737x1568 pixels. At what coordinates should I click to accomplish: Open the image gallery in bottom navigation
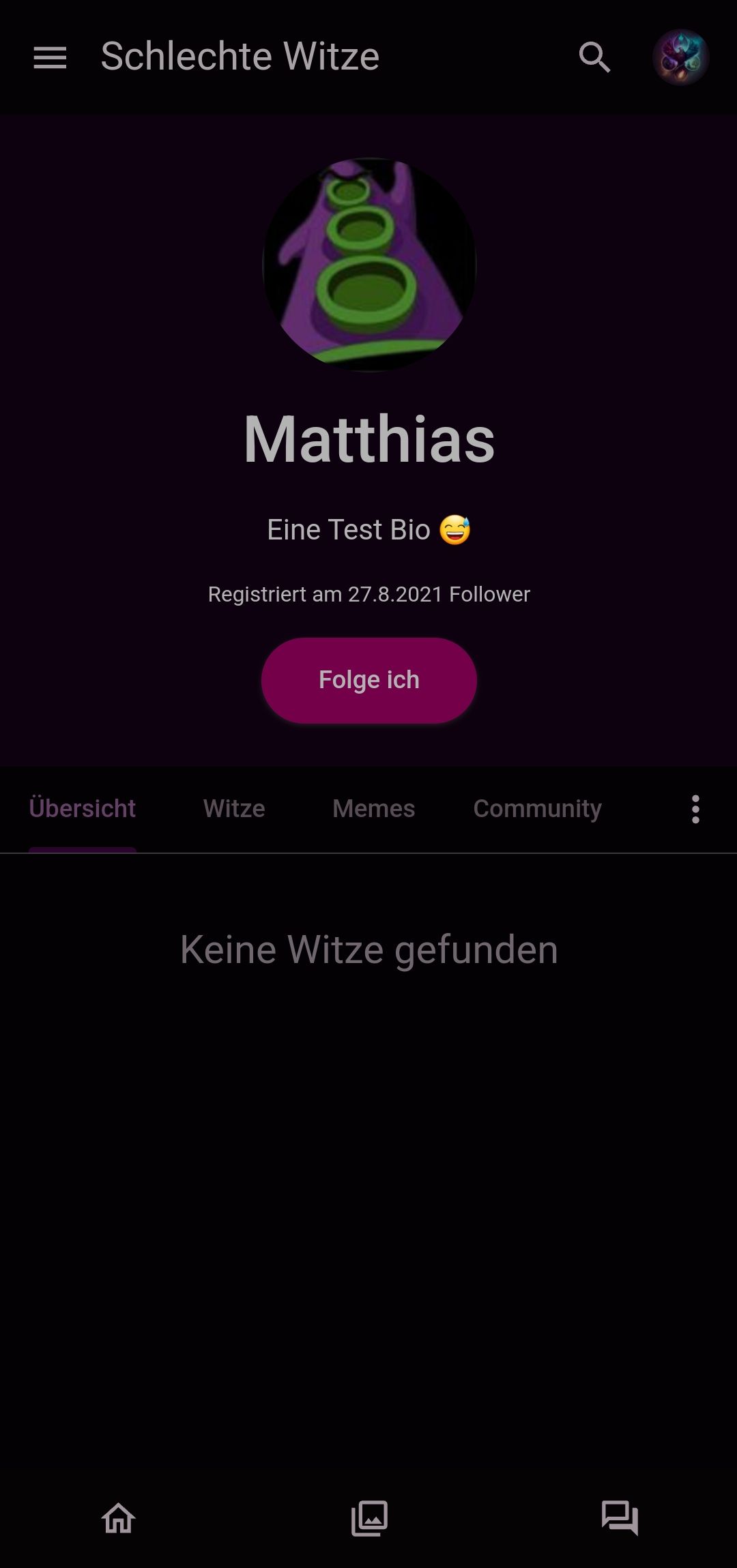(x=369, y=1518)
